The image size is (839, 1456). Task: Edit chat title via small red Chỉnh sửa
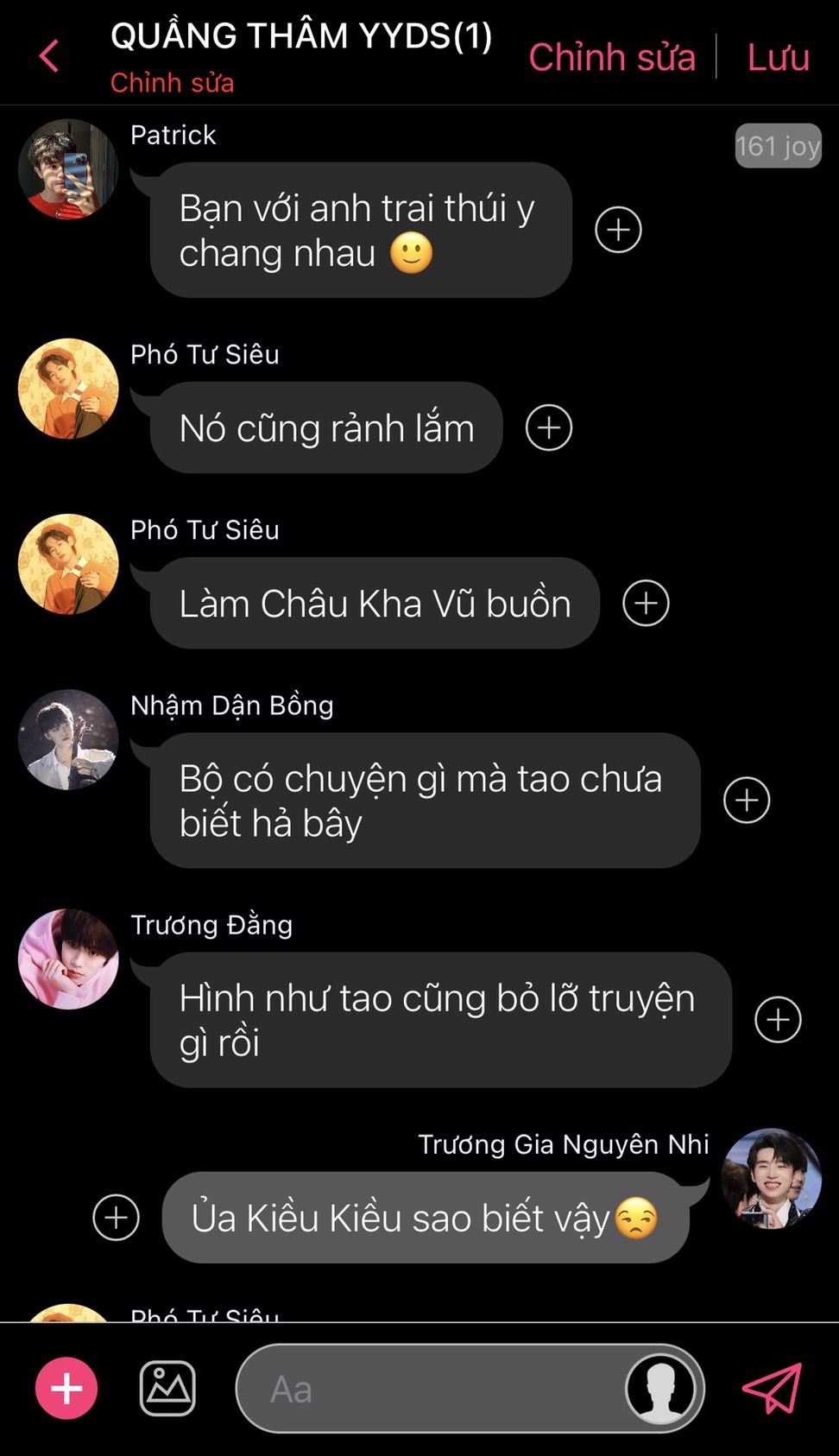tap(172, 83)
